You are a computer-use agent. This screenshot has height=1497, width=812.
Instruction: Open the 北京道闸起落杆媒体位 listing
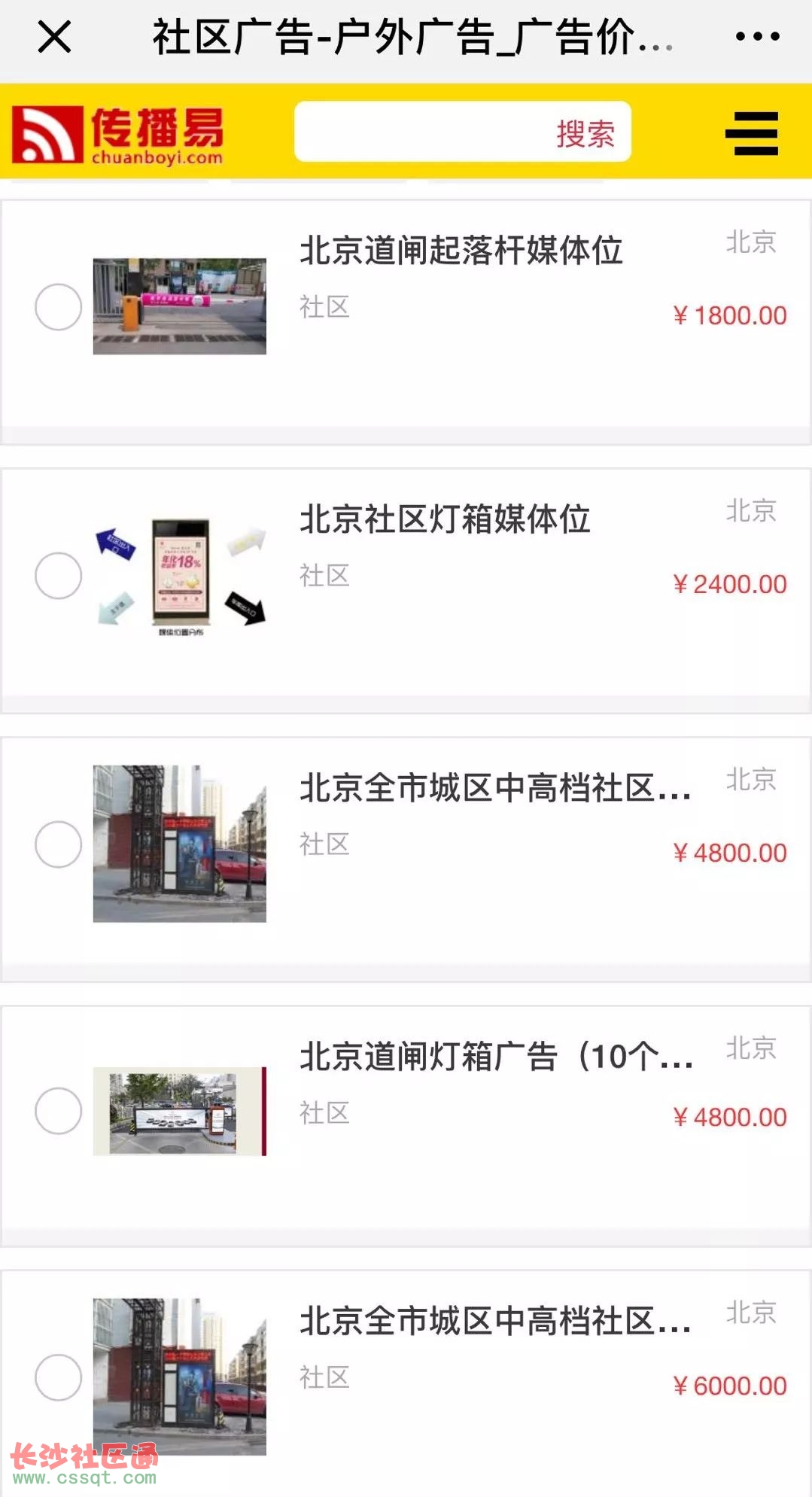click(x=461, y=251)
